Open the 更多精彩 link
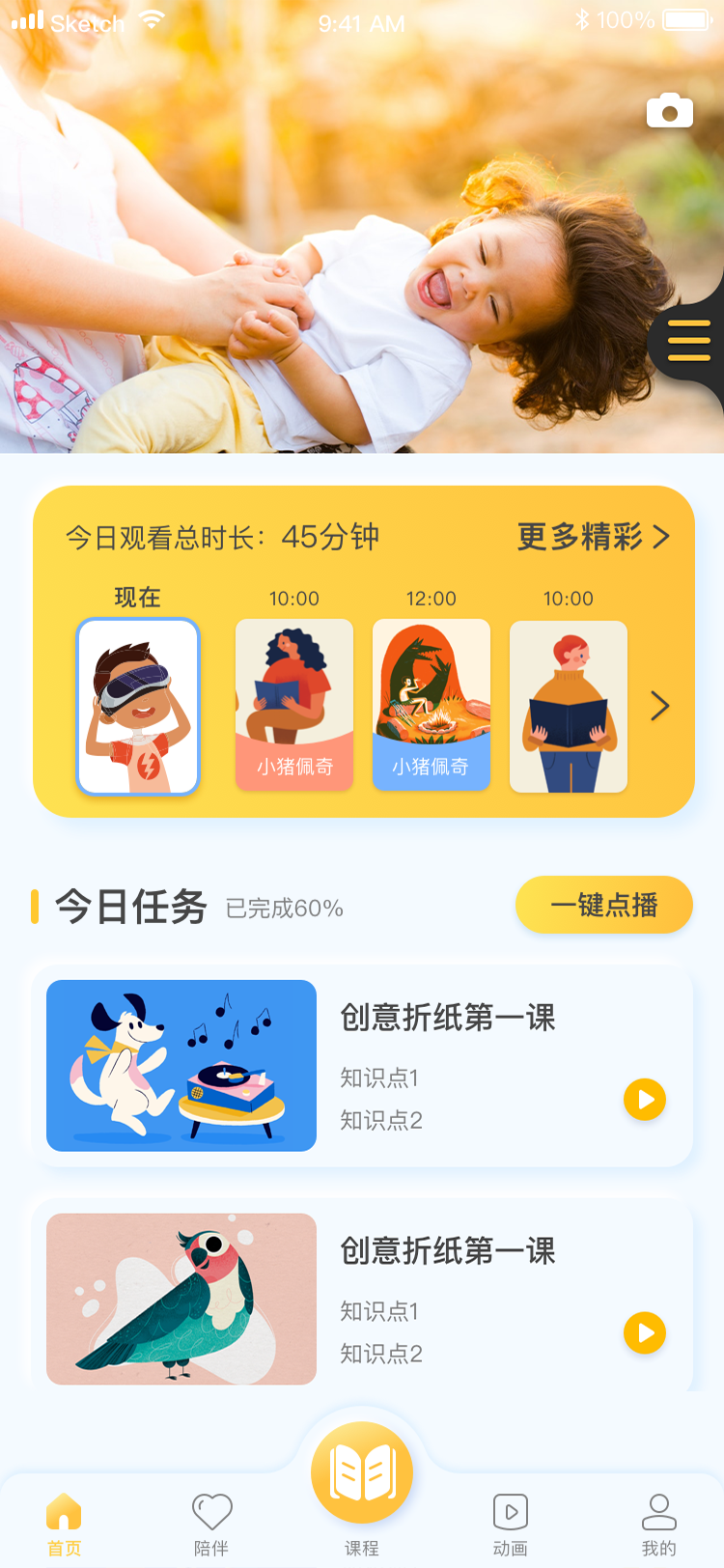Viewport: 724px width, 1568px height. tap(593, 537)
